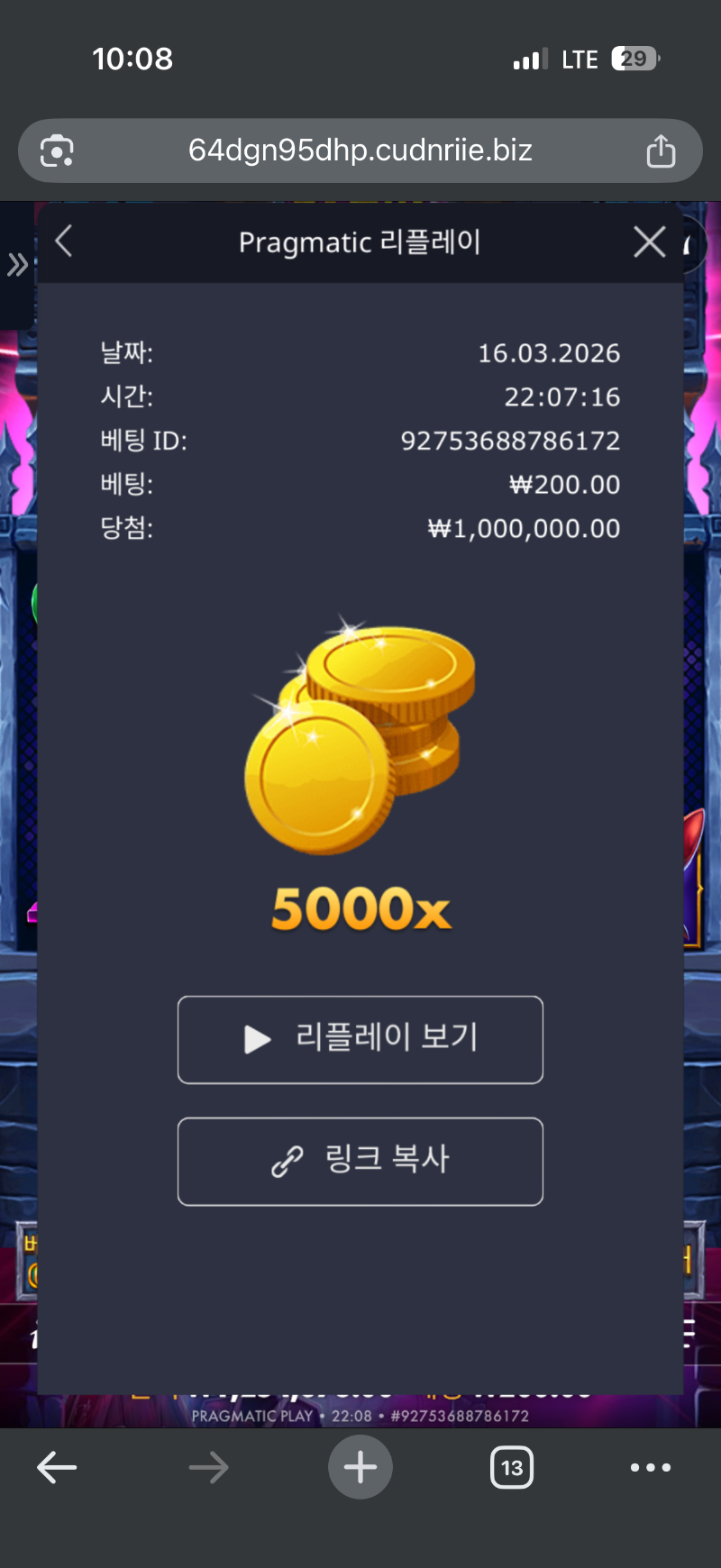721x1568 pixels.
Task: Go back from the Pragmatic replay panel
Action: [x=63, y=242]
